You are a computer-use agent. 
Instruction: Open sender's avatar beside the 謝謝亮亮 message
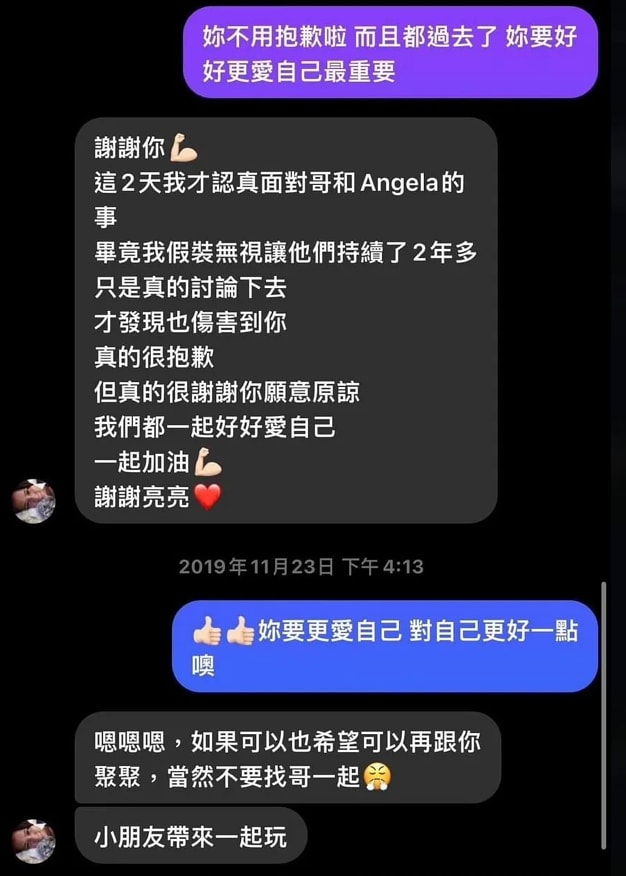coord(33,500)
